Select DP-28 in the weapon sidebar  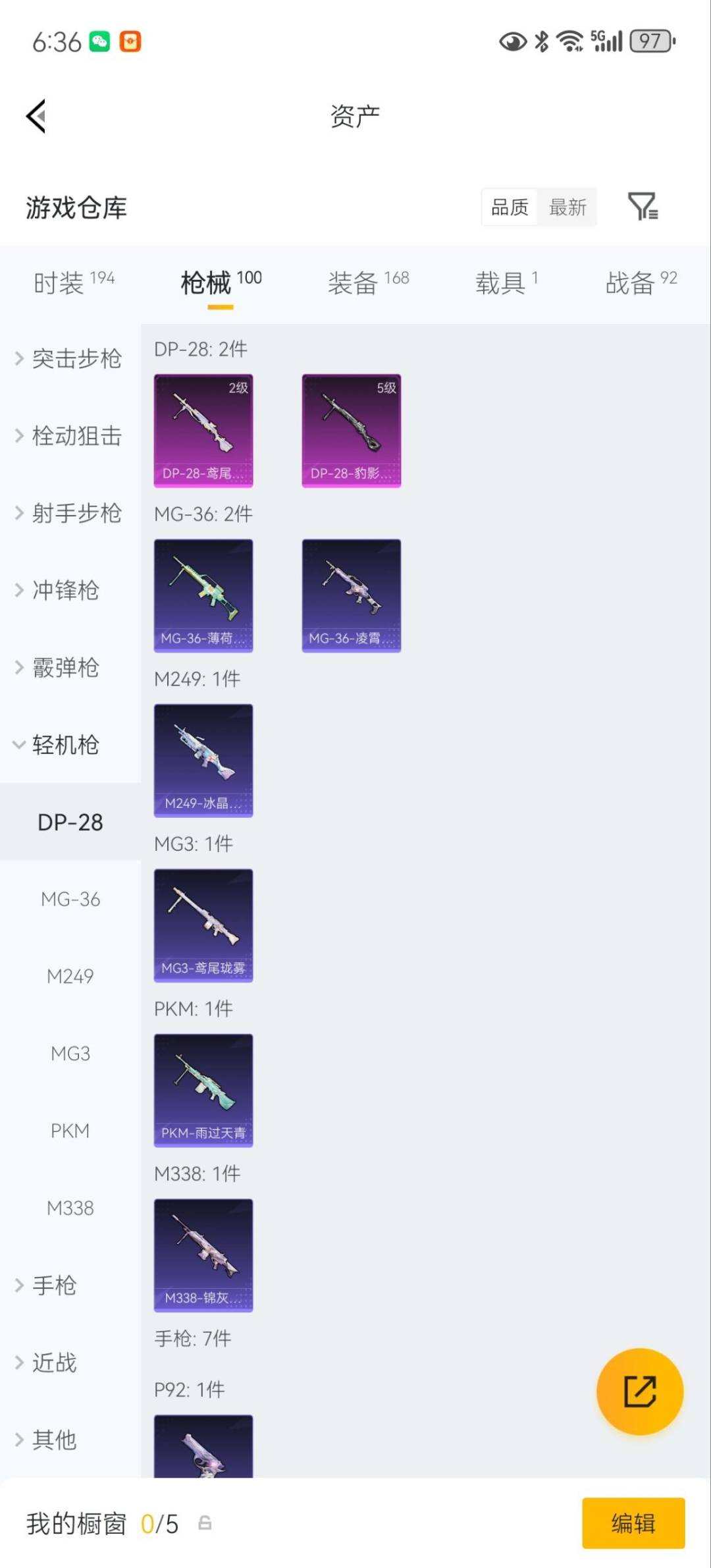coord(70,822)
